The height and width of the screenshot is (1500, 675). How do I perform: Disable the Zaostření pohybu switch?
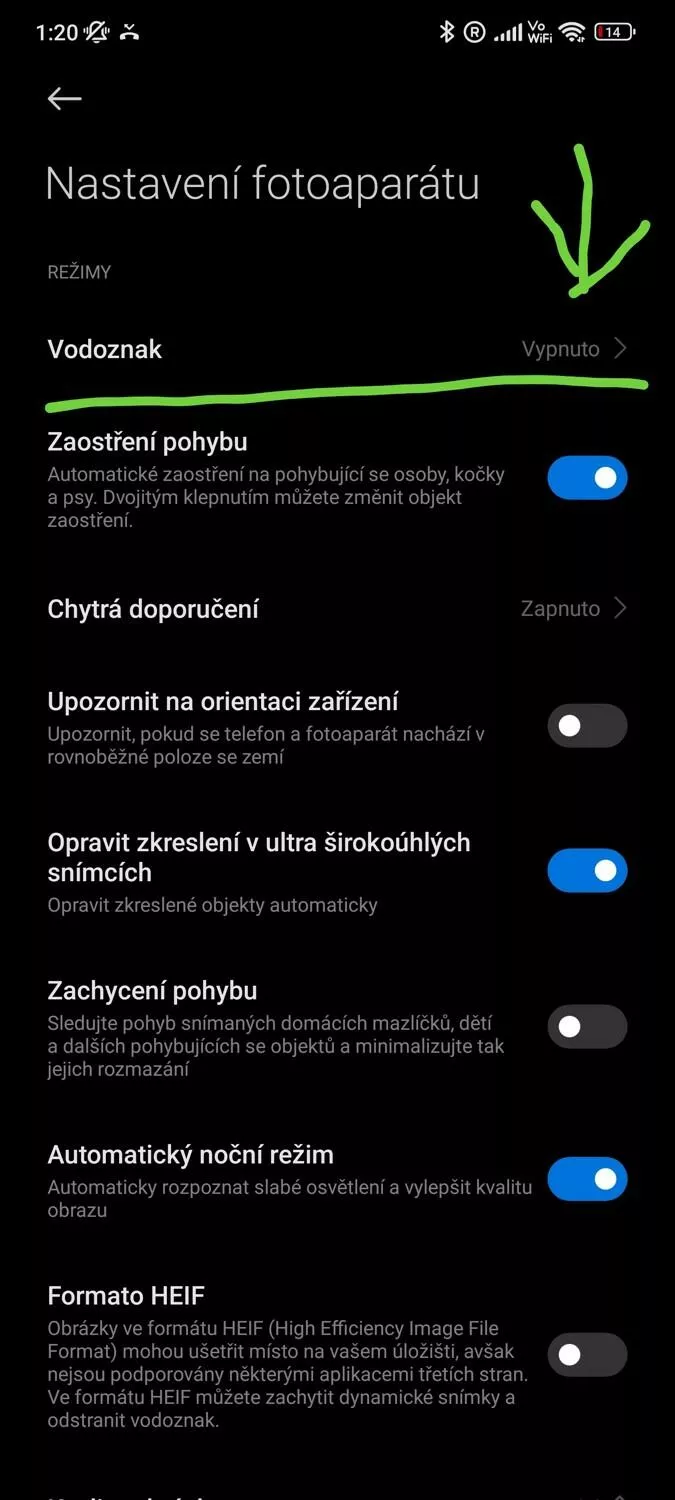point(587,478)
